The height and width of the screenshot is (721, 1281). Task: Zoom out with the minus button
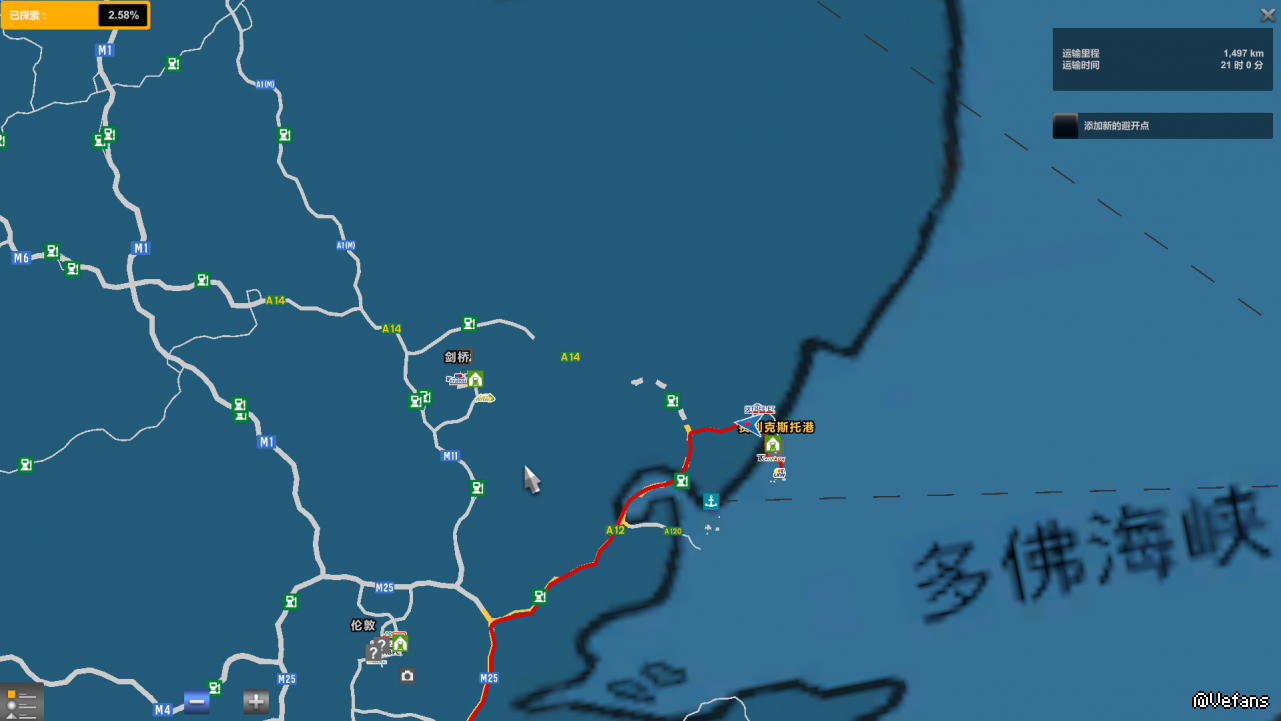coord(197,702)
